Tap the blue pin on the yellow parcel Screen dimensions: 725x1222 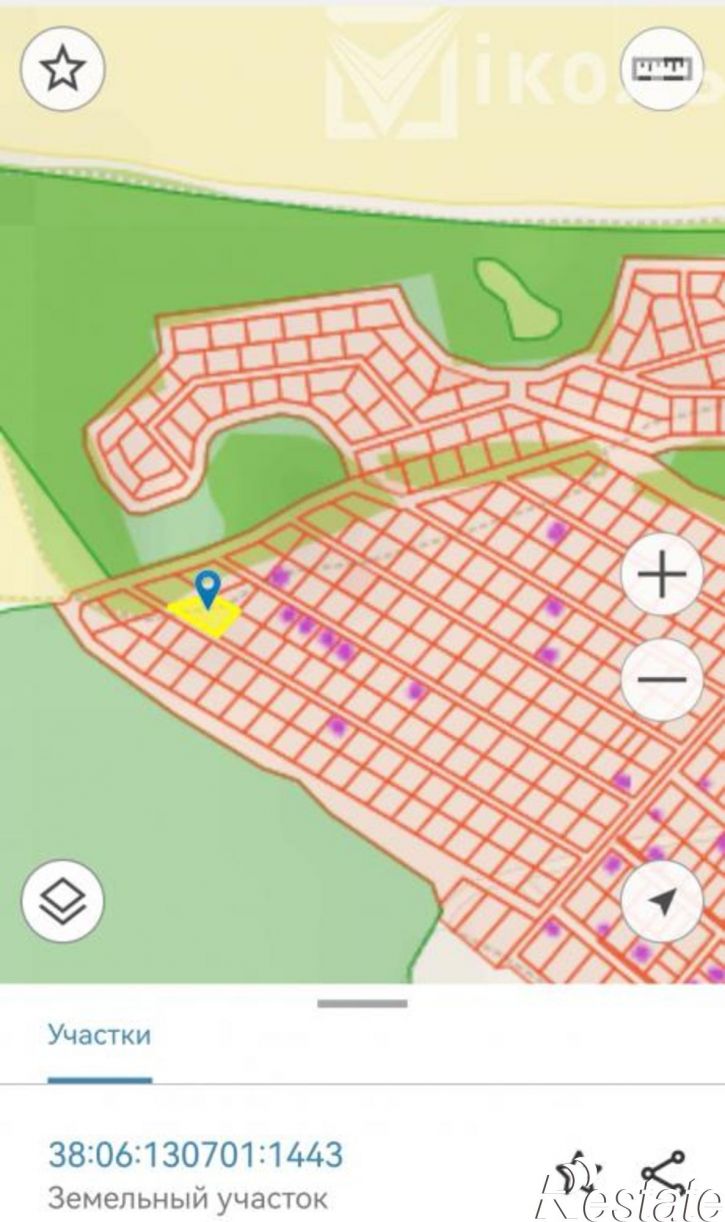click(207, 589)
